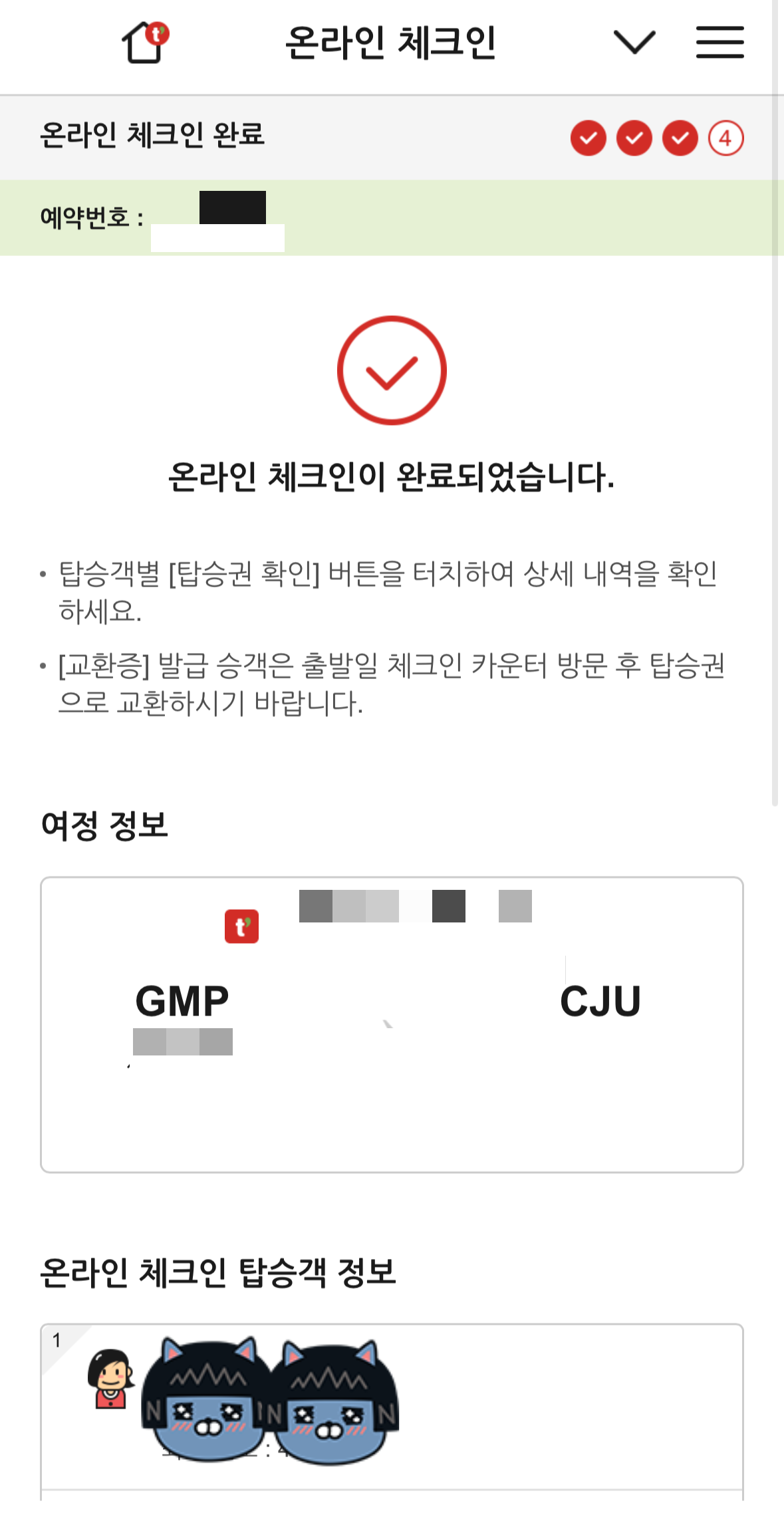This screenshot has width=784, height=1521.
Task: Click the third step checkmark indicator
Action: (x=679, y=139)
